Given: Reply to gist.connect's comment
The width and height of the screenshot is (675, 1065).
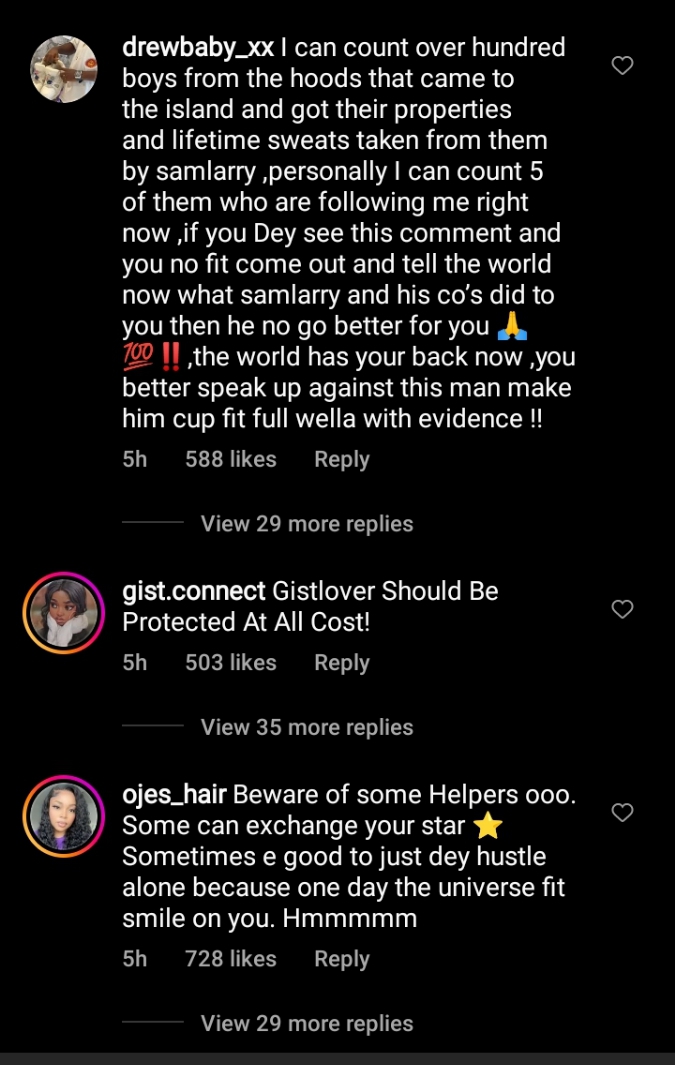Looking at the screenshot, I should (341, 663).
